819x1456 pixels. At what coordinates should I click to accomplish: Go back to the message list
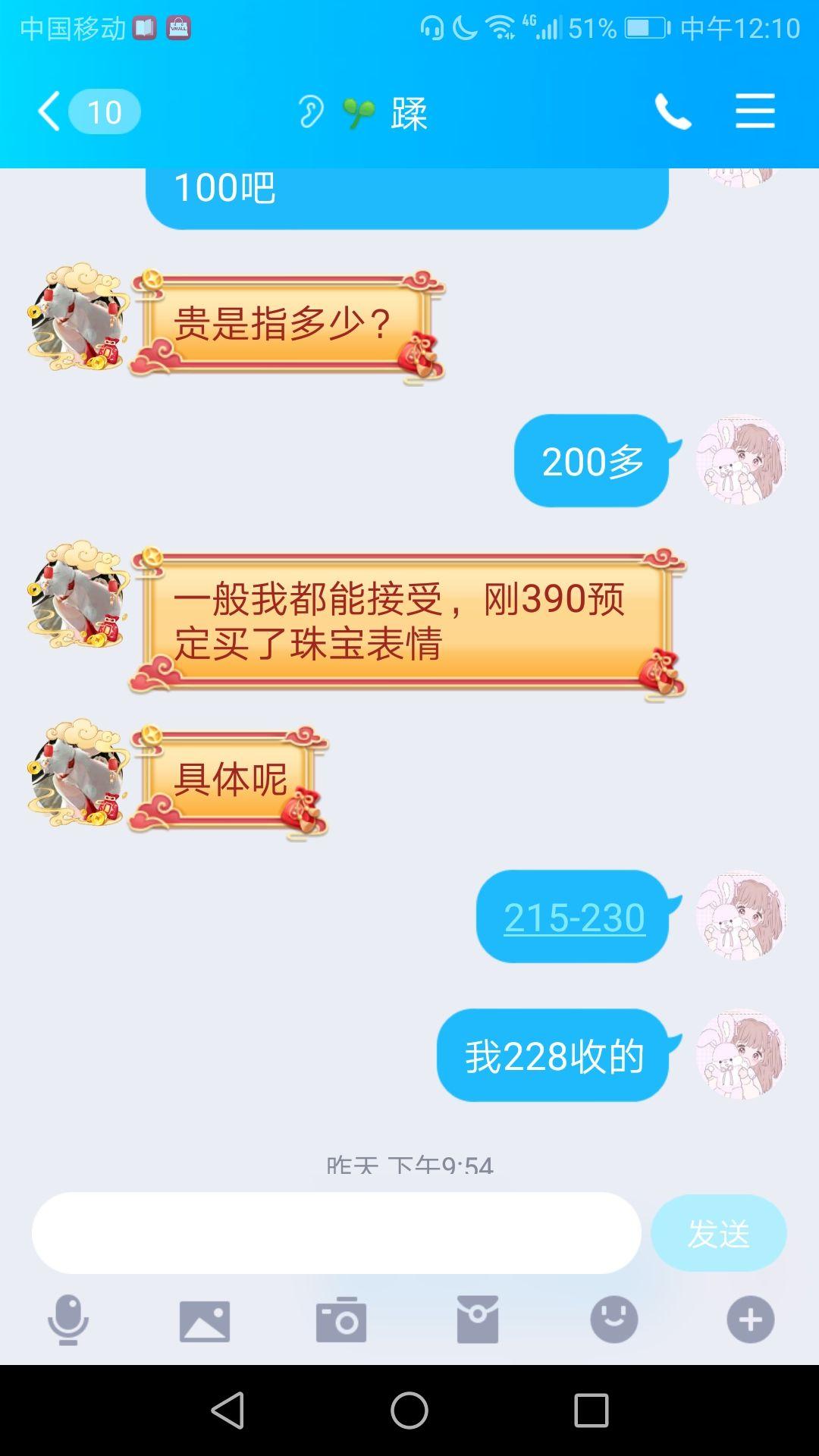coord(50,111)
